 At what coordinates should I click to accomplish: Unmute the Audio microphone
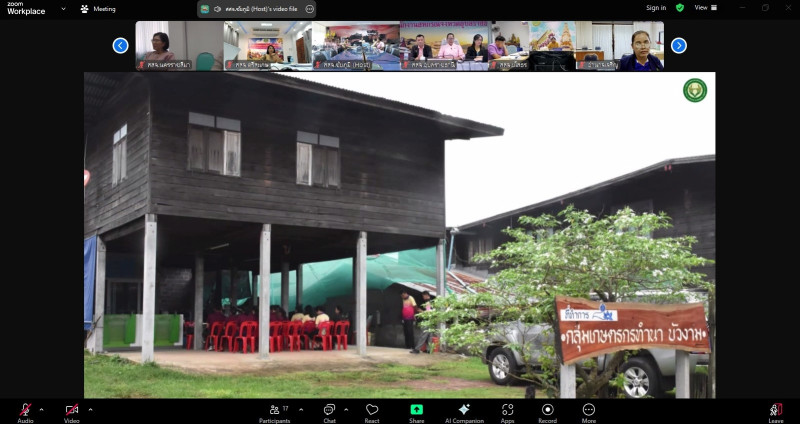pyautogui.click(x=25, y=410)
